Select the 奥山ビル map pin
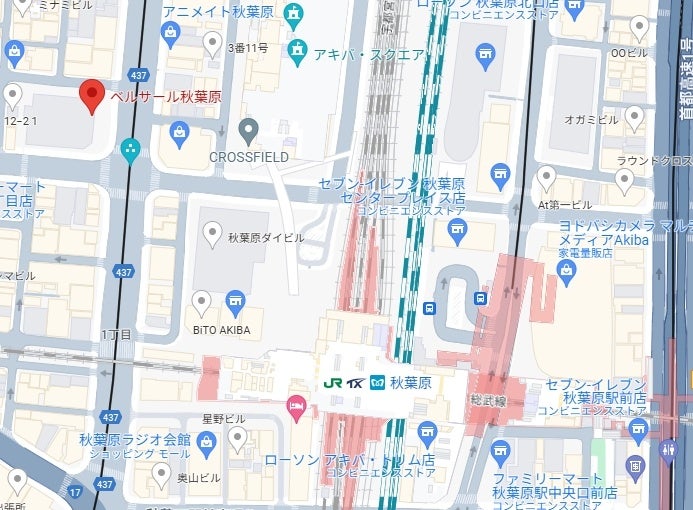 coord(161,476)
